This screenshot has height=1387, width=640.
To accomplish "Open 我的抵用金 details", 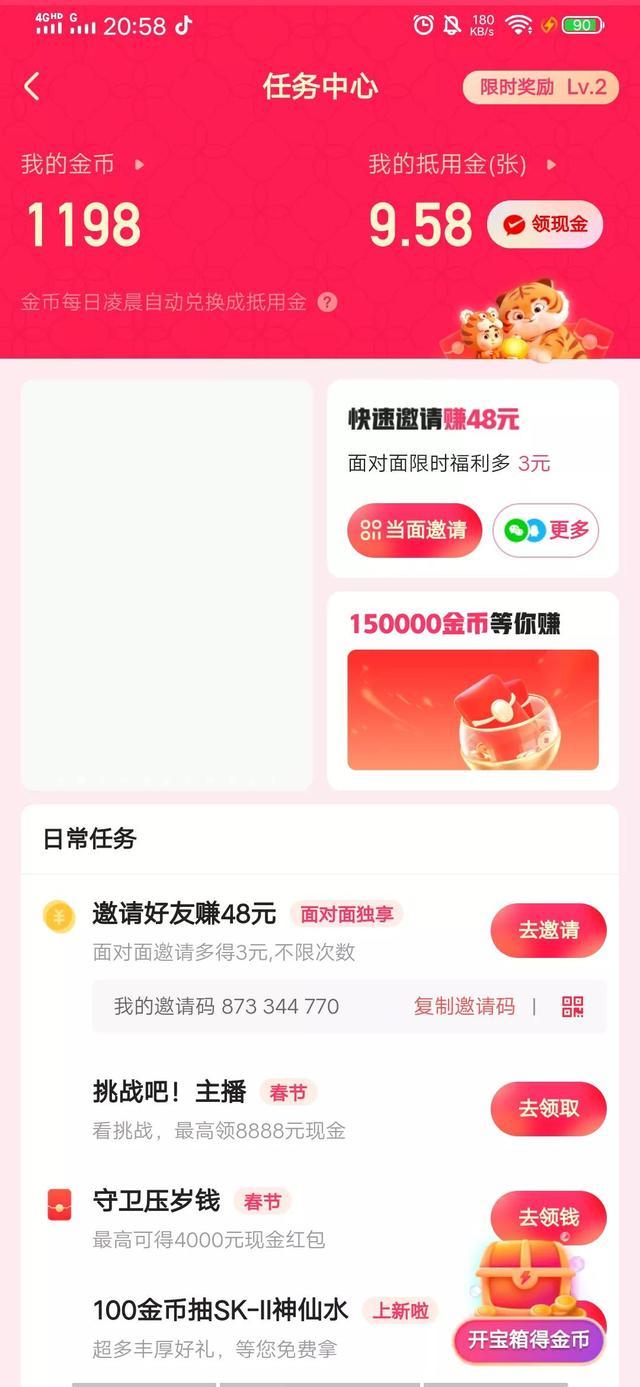I will coord(460,164).
